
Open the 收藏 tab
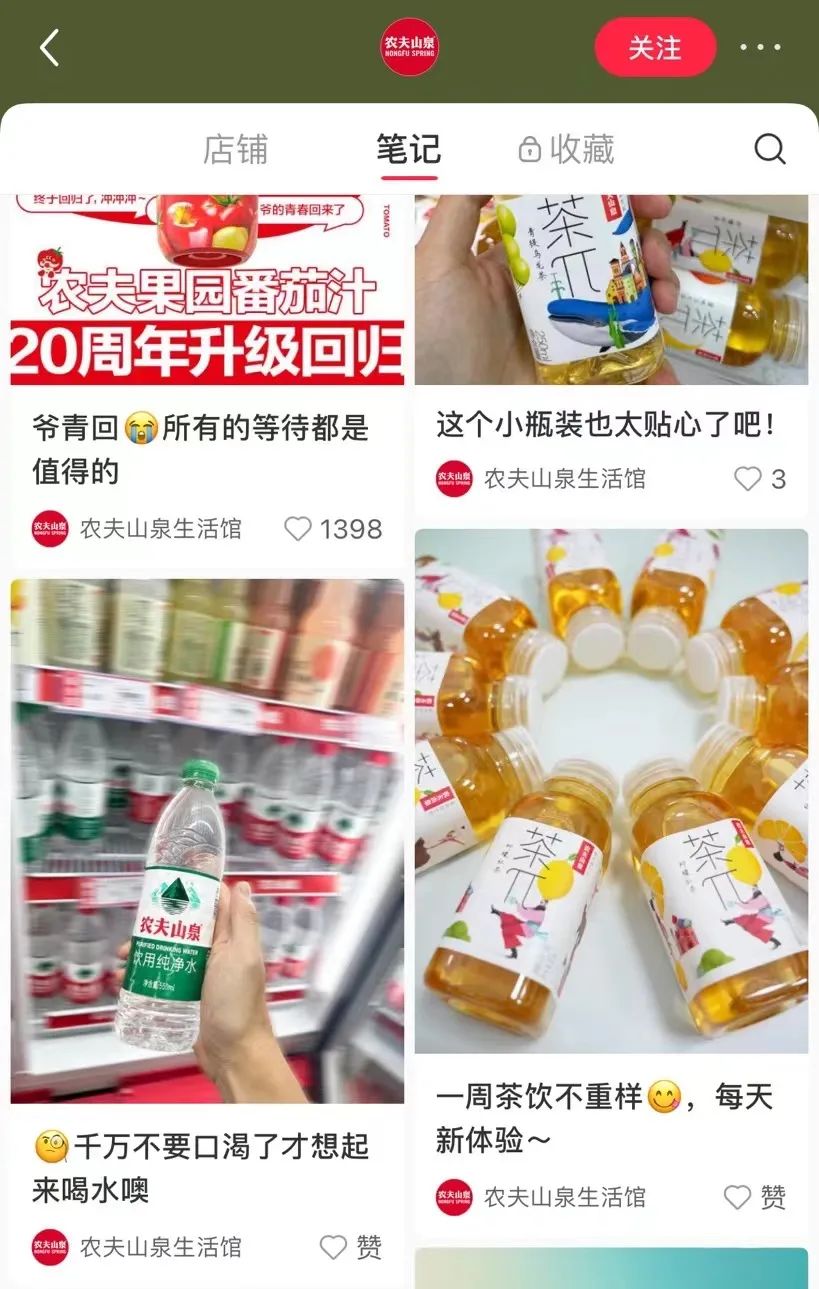coord(566,150)
